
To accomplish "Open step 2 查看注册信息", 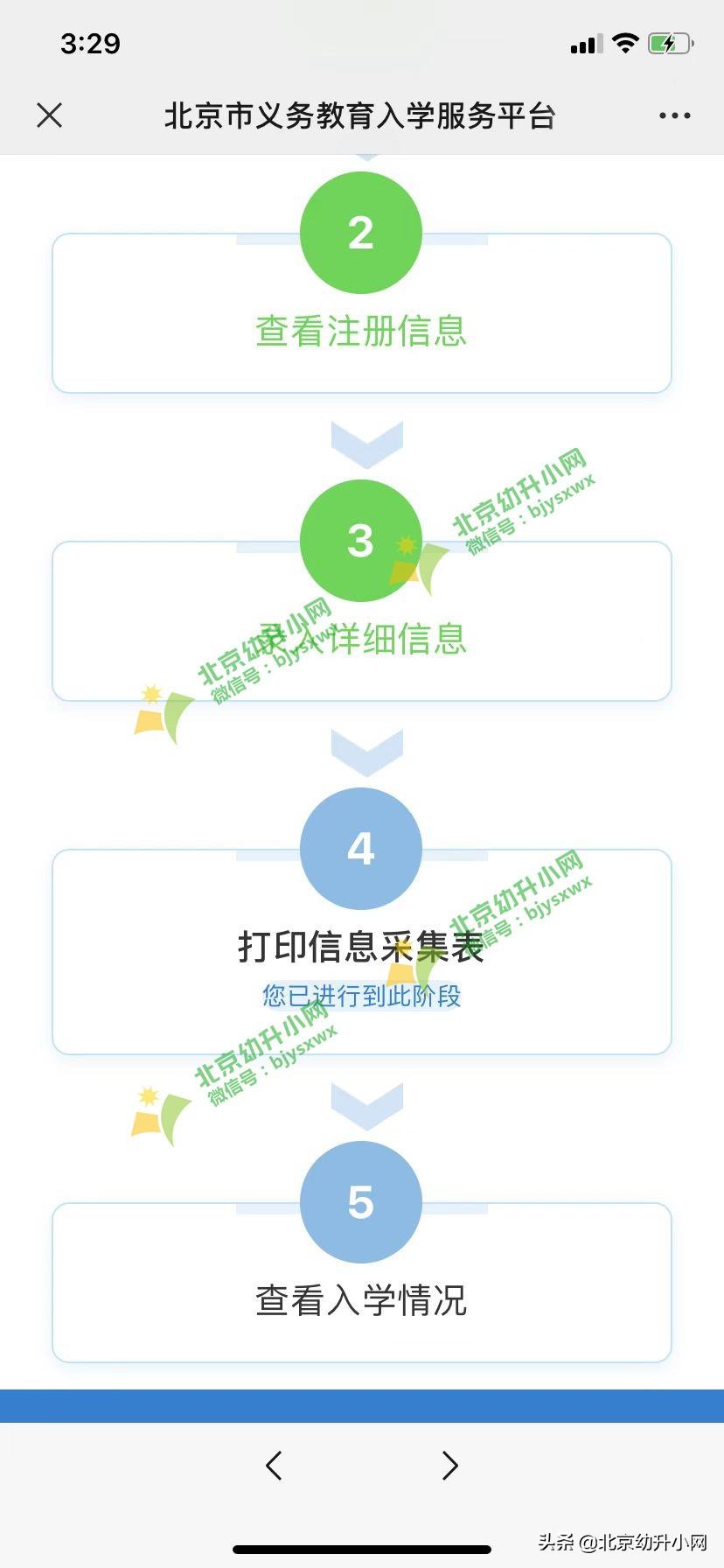I will coord(361,330).
